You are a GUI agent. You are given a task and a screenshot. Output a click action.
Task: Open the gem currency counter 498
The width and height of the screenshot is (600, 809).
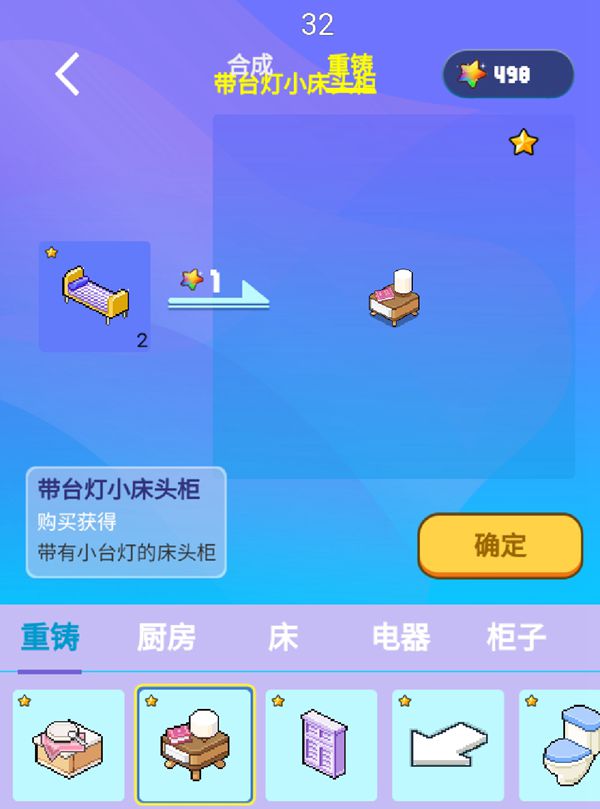508,74
